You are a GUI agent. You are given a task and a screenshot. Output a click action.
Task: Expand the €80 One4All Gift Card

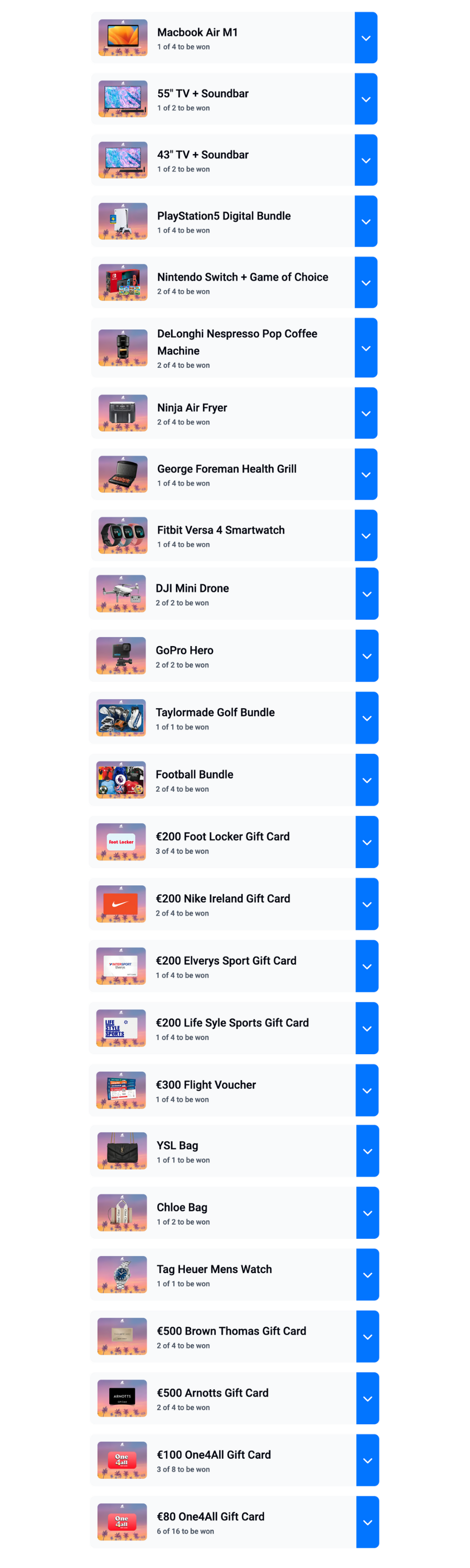pos(367,1521)
